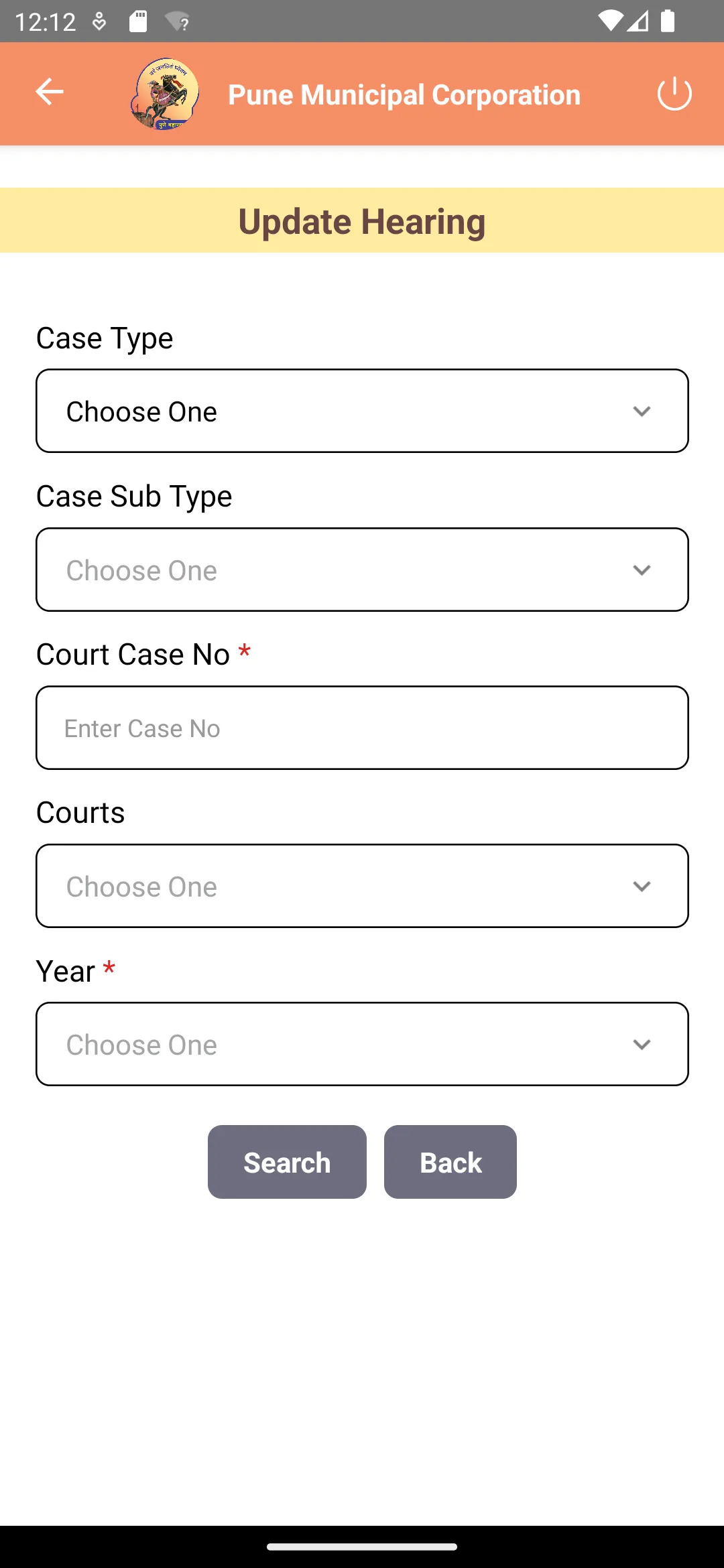Expand the Case Sub Type selector

click(x=362, y=569)
